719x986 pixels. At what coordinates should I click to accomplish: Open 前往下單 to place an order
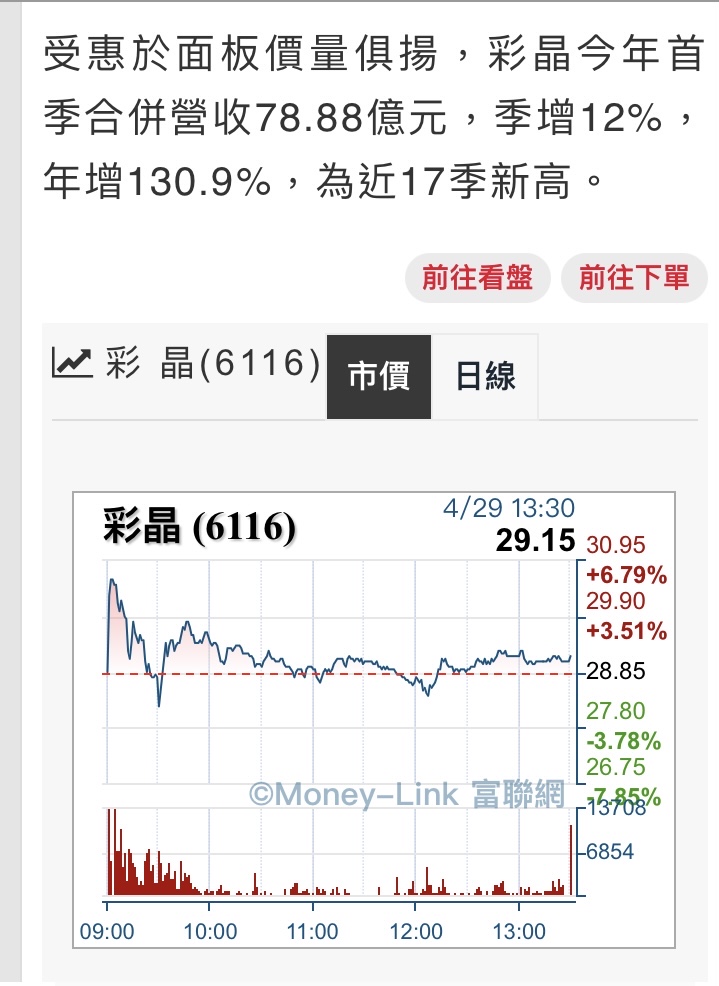[x=634, y=277]
